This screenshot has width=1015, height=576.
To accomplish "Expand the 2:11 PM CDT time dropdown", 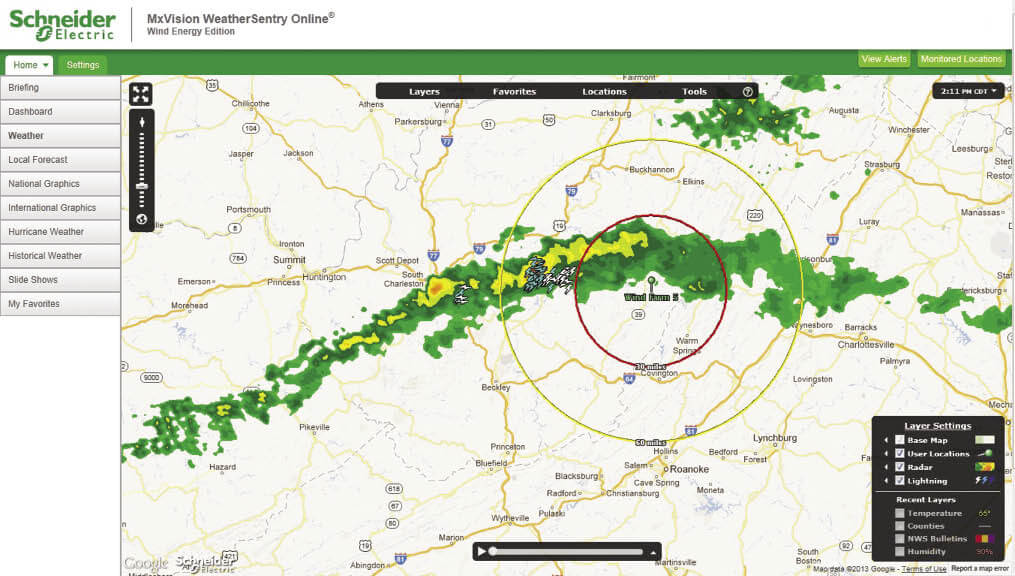I will [968, 90].
